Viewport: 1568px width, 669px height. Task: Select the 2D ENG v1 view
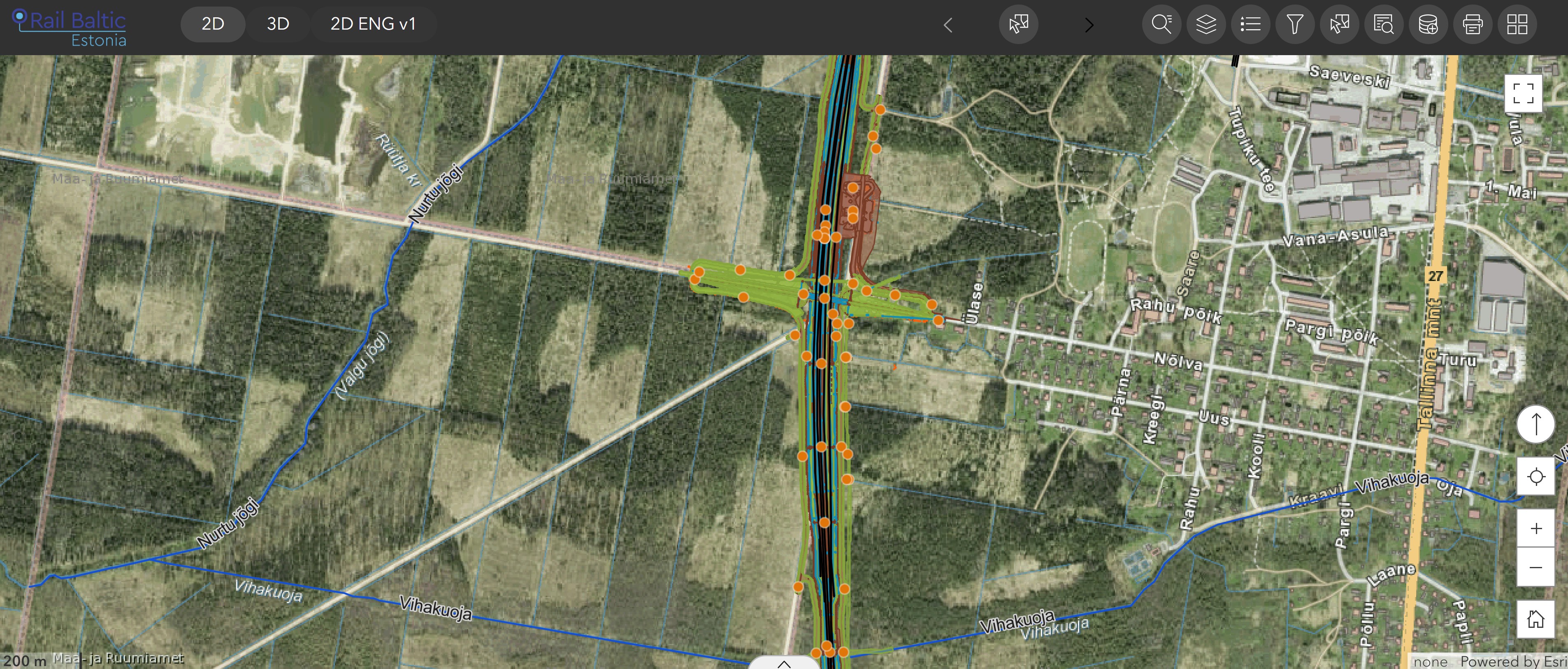pyautogui.click(x=372, y=24)
